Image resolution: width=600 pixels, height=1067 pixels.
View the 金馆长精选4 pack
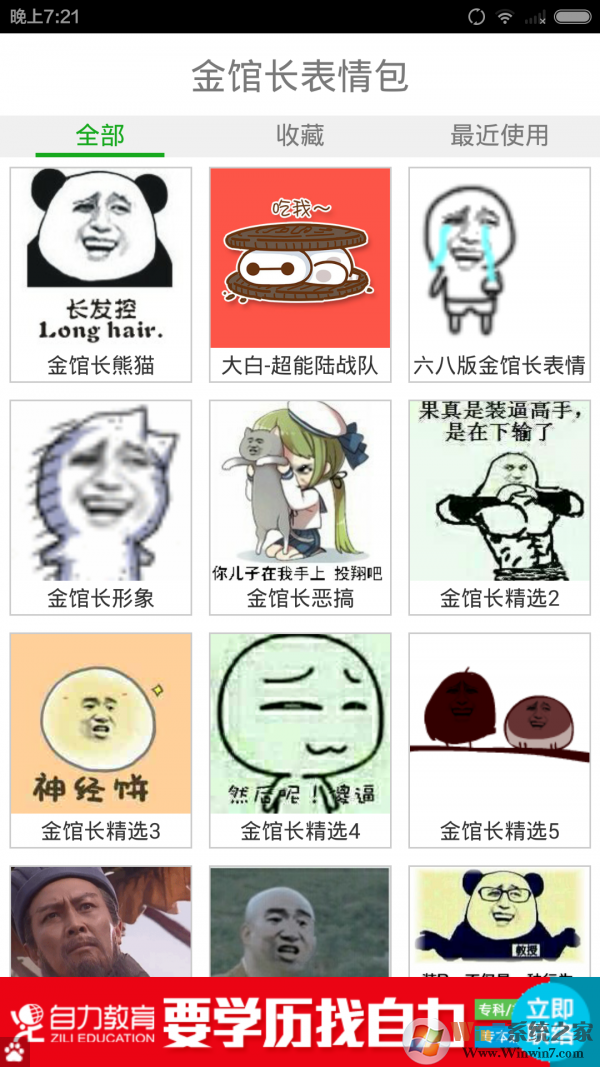coord(300,739)
